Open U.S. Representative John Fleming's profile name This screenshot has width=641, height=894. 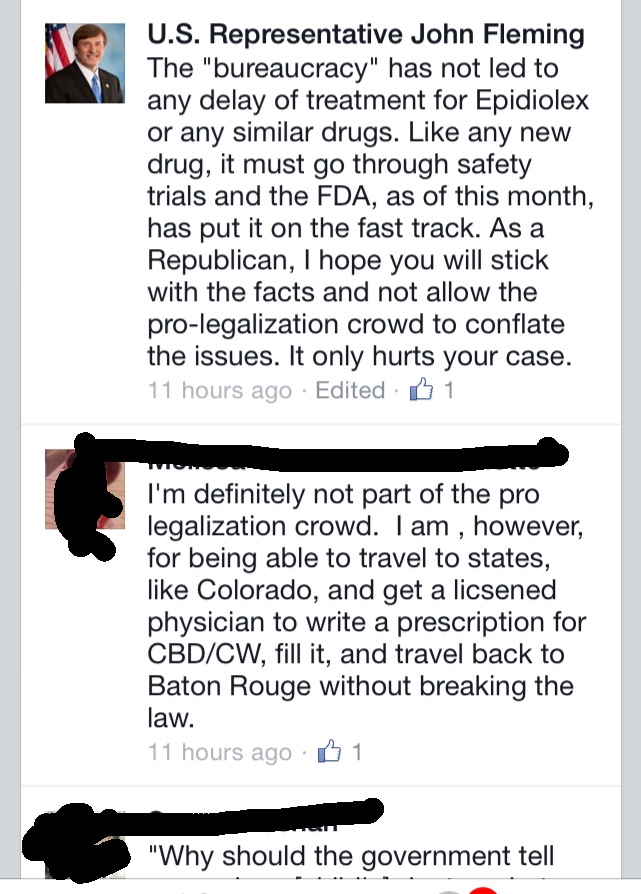point(365,36)
